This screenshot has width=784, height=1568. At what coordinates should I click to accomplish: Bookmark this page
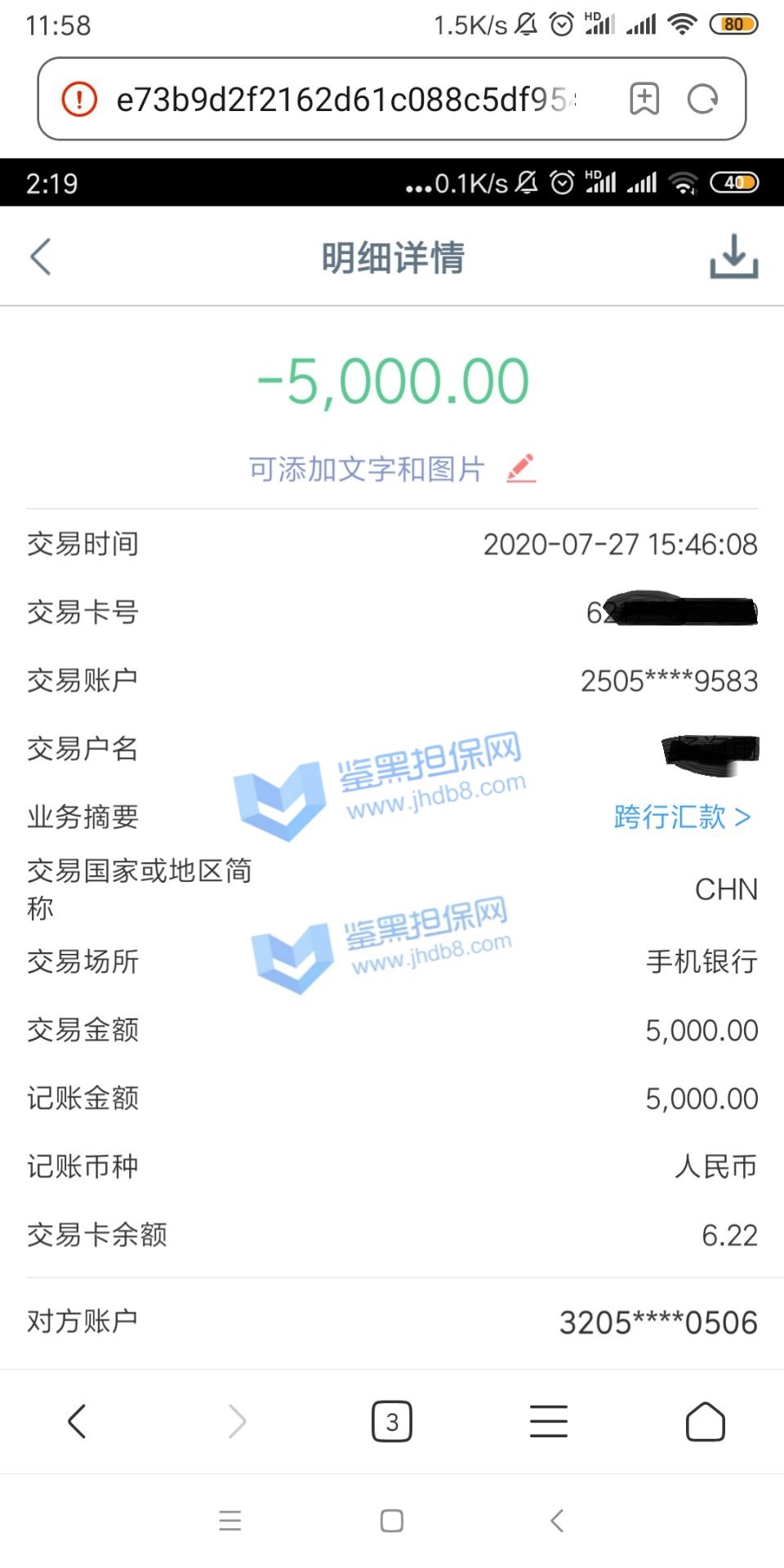pos(644,100)
